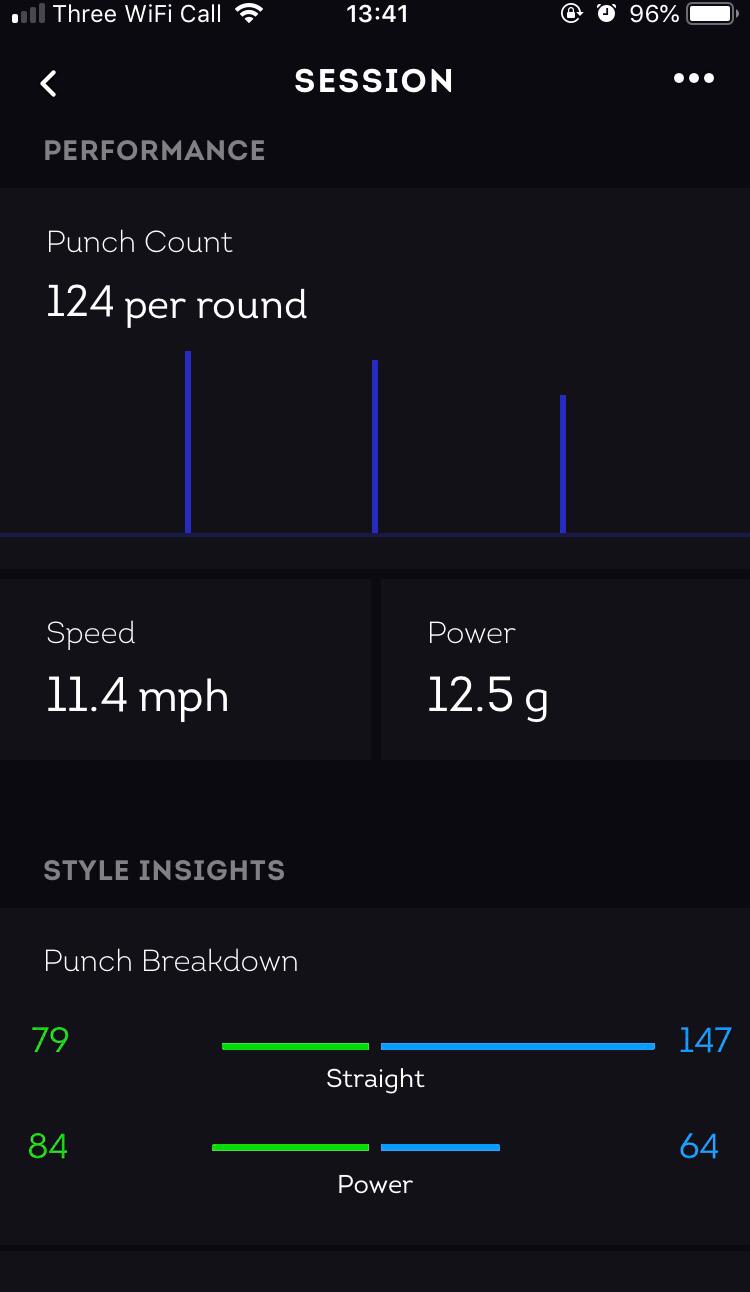Image resolution: width=750 pixels, height=1292 pixels.
Task: Open the overflow options menu
Action: coord(694,78)
